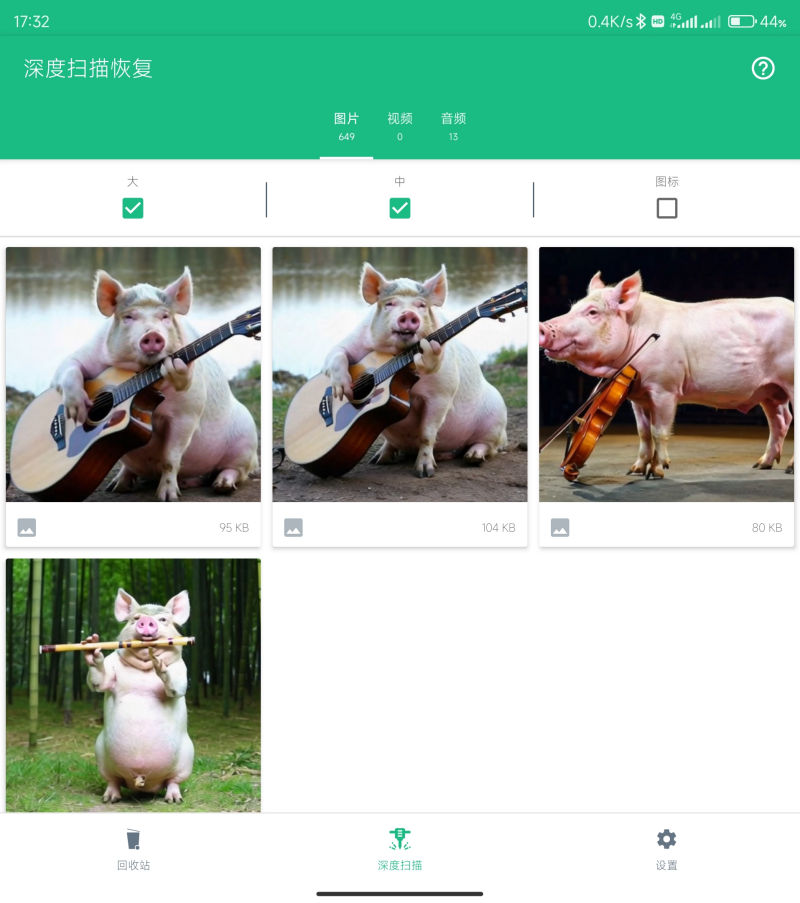Open the pig playing flute image
The height and width of the screenshot is (903, 800).
[133, 685]
